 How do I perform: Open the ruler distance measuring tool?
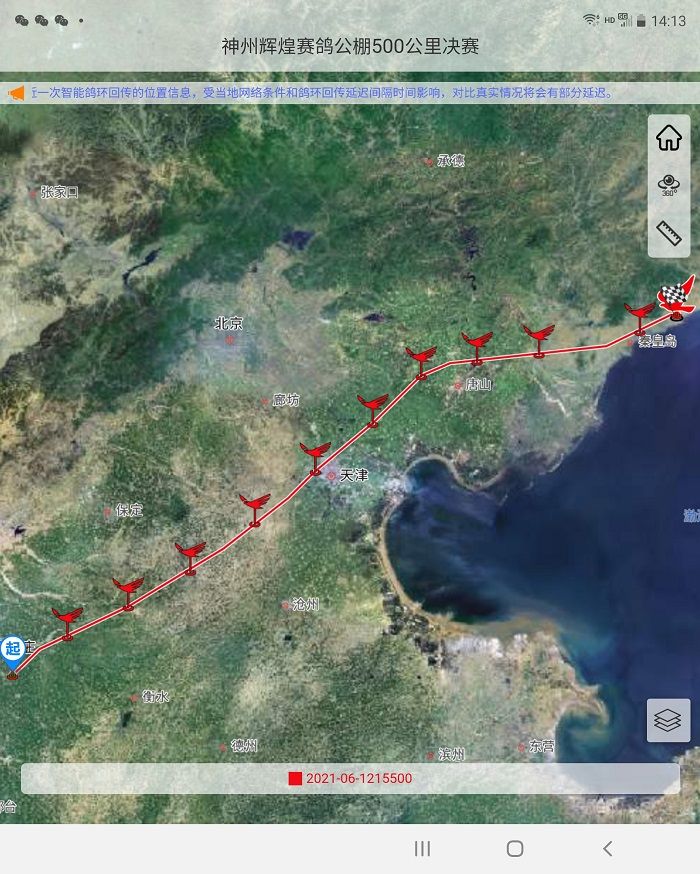pos(668,234)
